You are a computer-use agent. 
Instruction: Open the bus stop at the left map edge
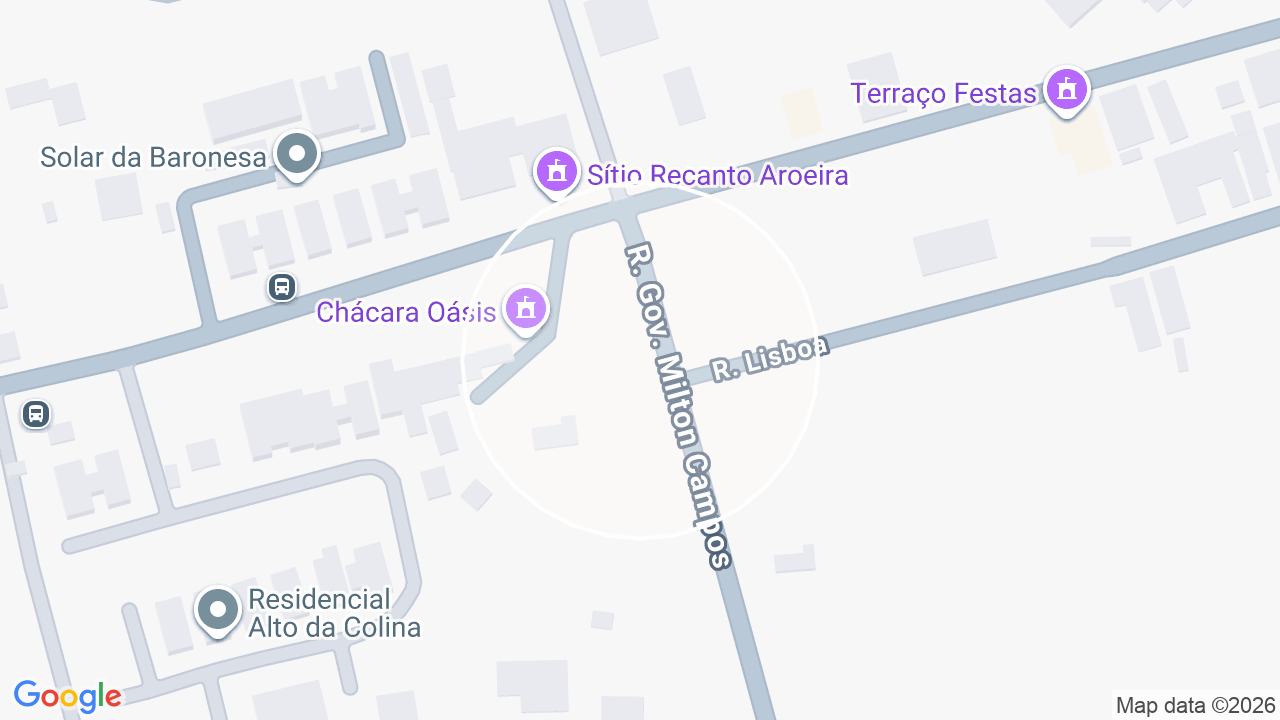36,413
